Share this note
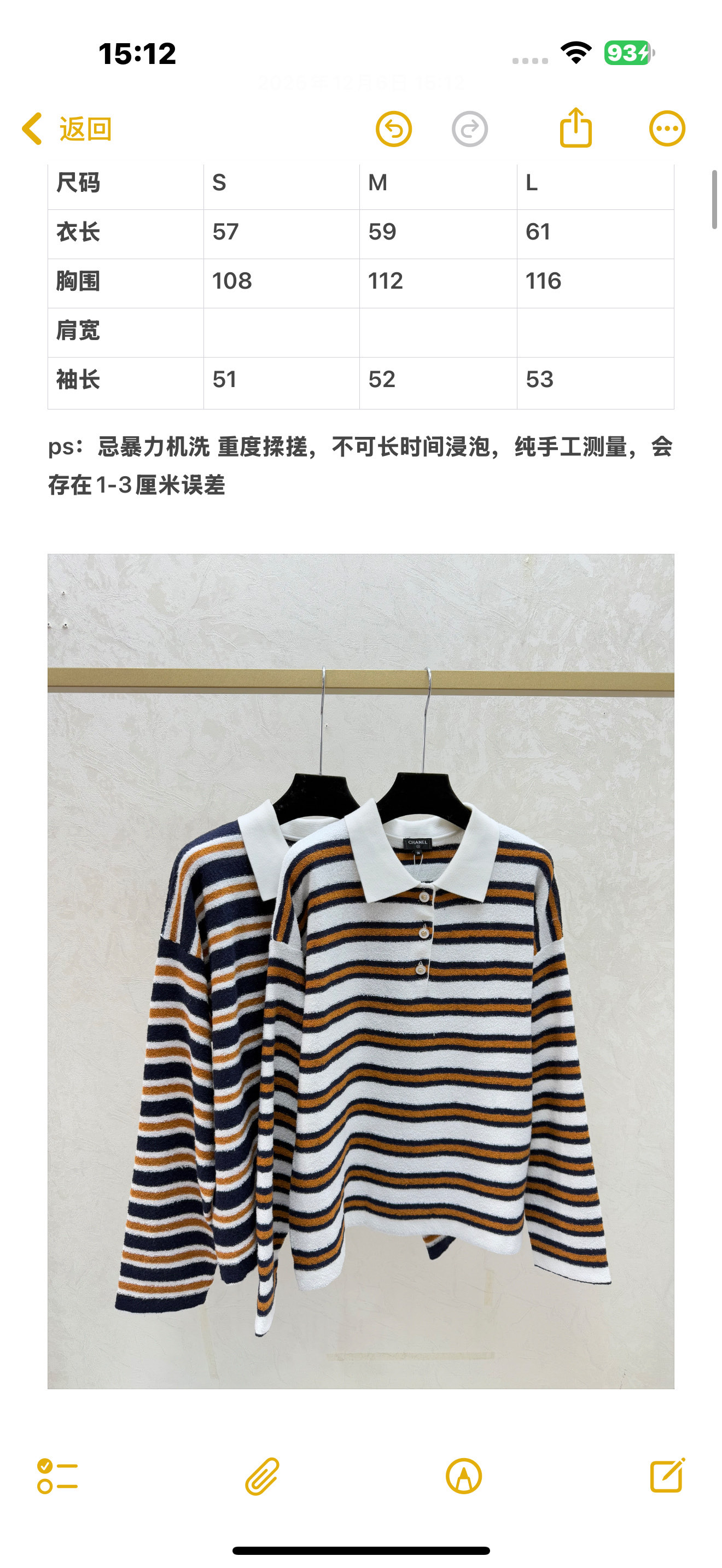 click(x=575, y=128)
